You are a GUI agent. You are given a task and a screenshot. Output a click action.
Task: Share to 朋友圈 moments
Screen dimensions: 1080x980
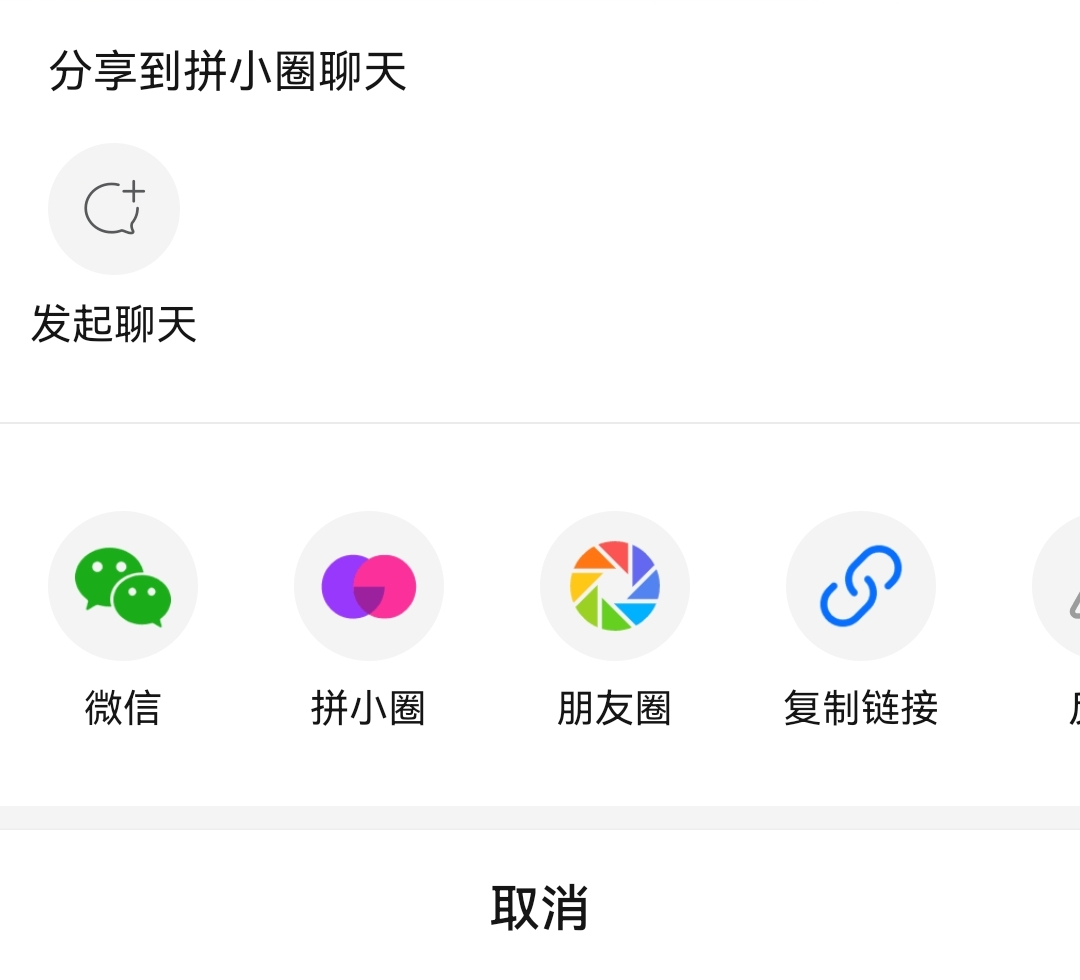point(615,586)
